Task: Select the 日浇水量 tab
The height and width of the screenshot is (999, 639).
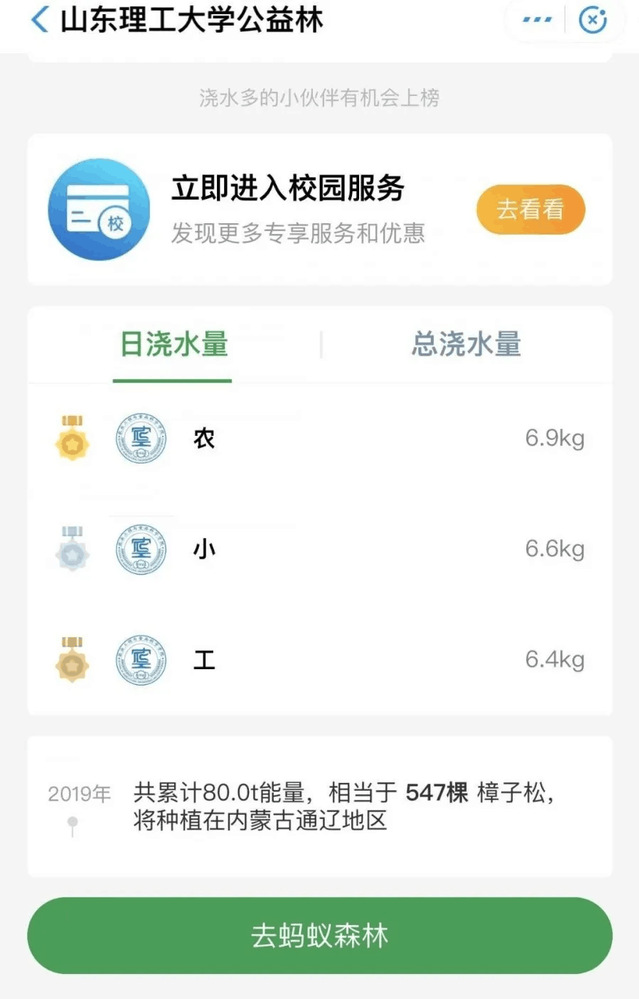Action: pyautogui.click(x=174, y=345)
